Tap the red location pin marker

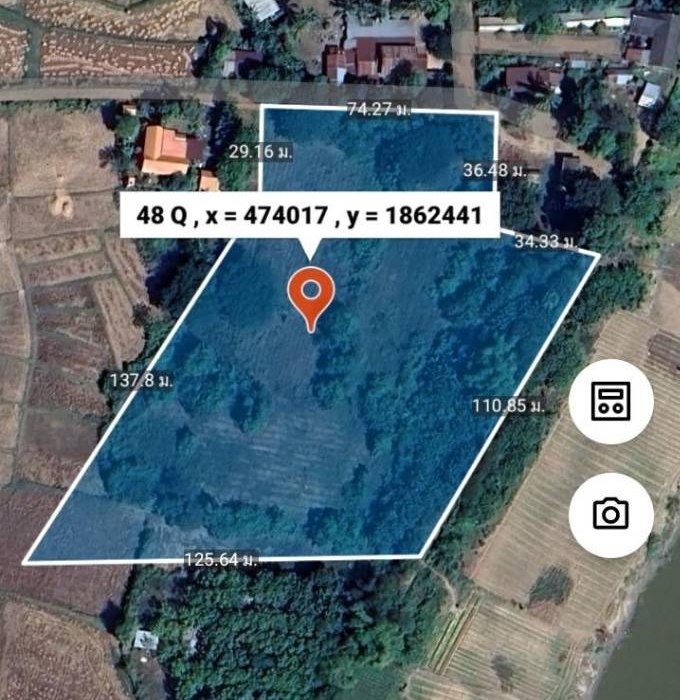(311, 296)
